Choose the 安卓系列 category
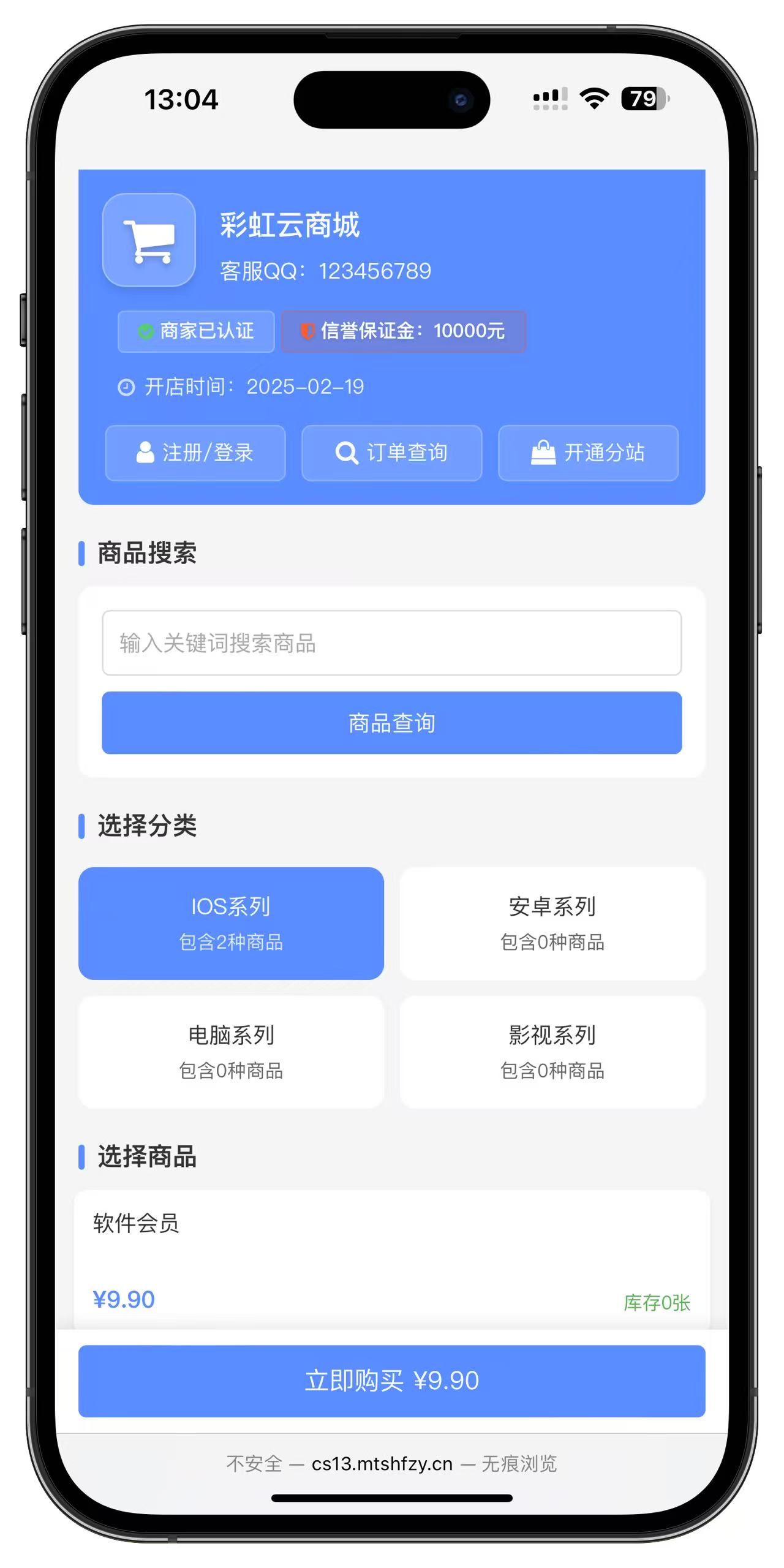The image size is (784, 1568). (x=552, y=923)
